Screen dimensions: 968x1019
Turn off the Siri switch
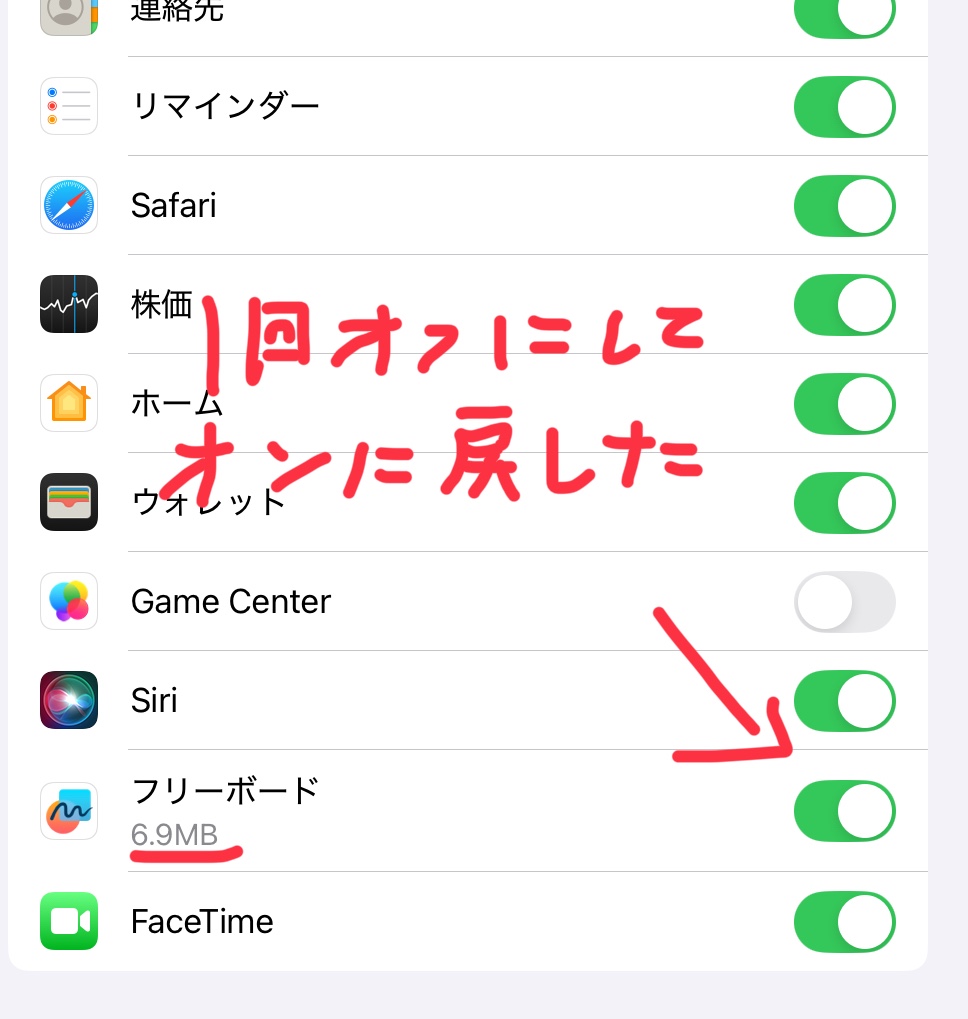[x=844, y=701]
